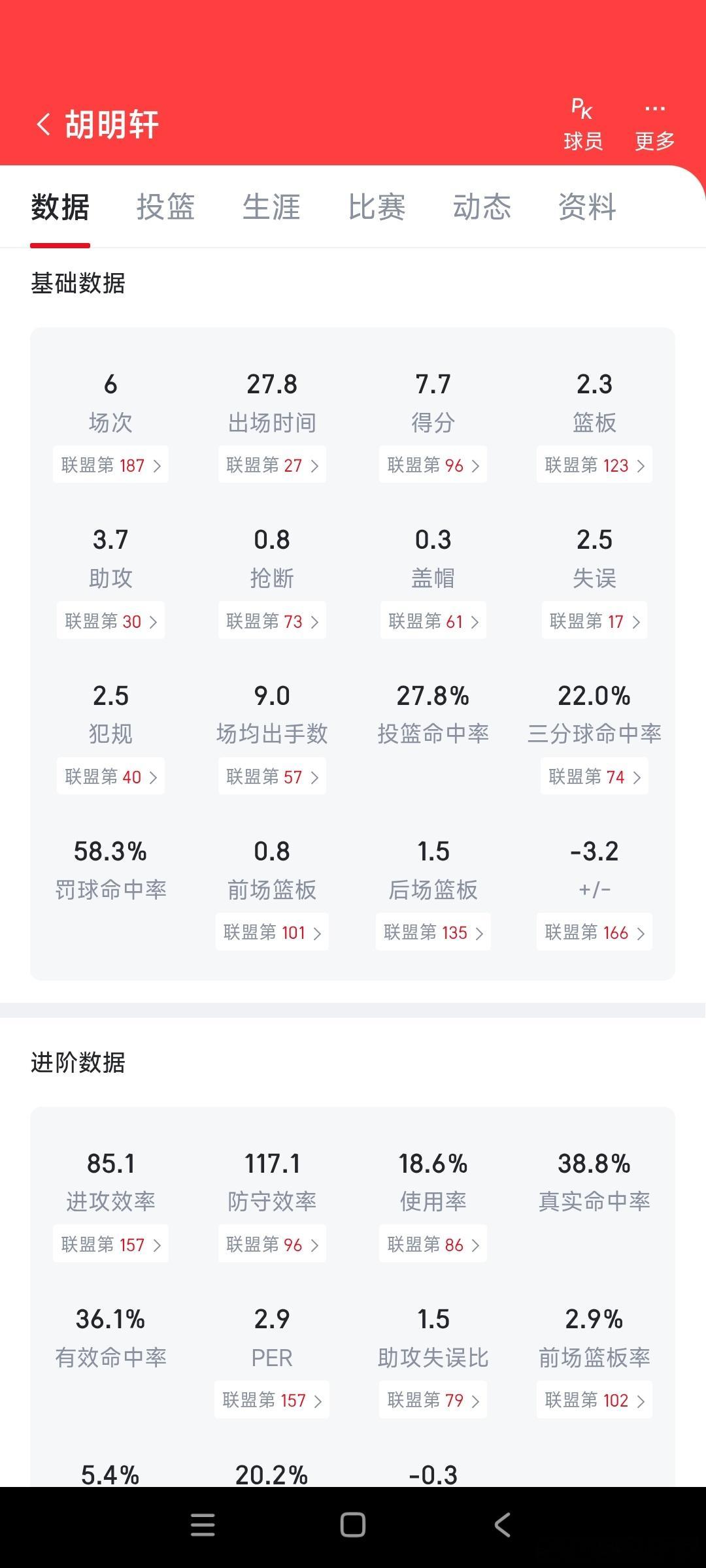Open 出场时间 ranking 联盟第27
Image resolution: width=706 pixels, height=1568 pixels.
tap(271, 465)
